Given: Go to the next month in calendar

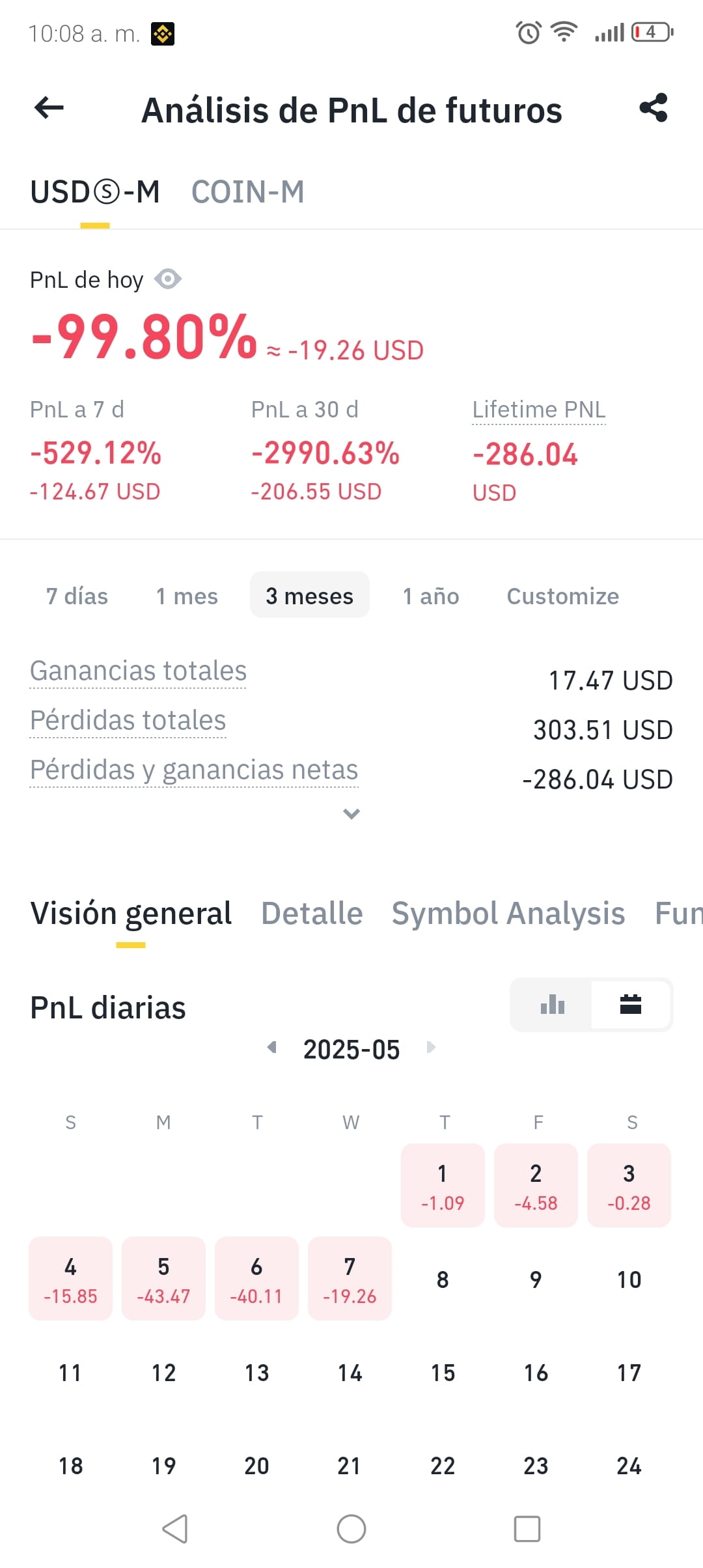Looking at the screenshot, I should pos(430,1047).
